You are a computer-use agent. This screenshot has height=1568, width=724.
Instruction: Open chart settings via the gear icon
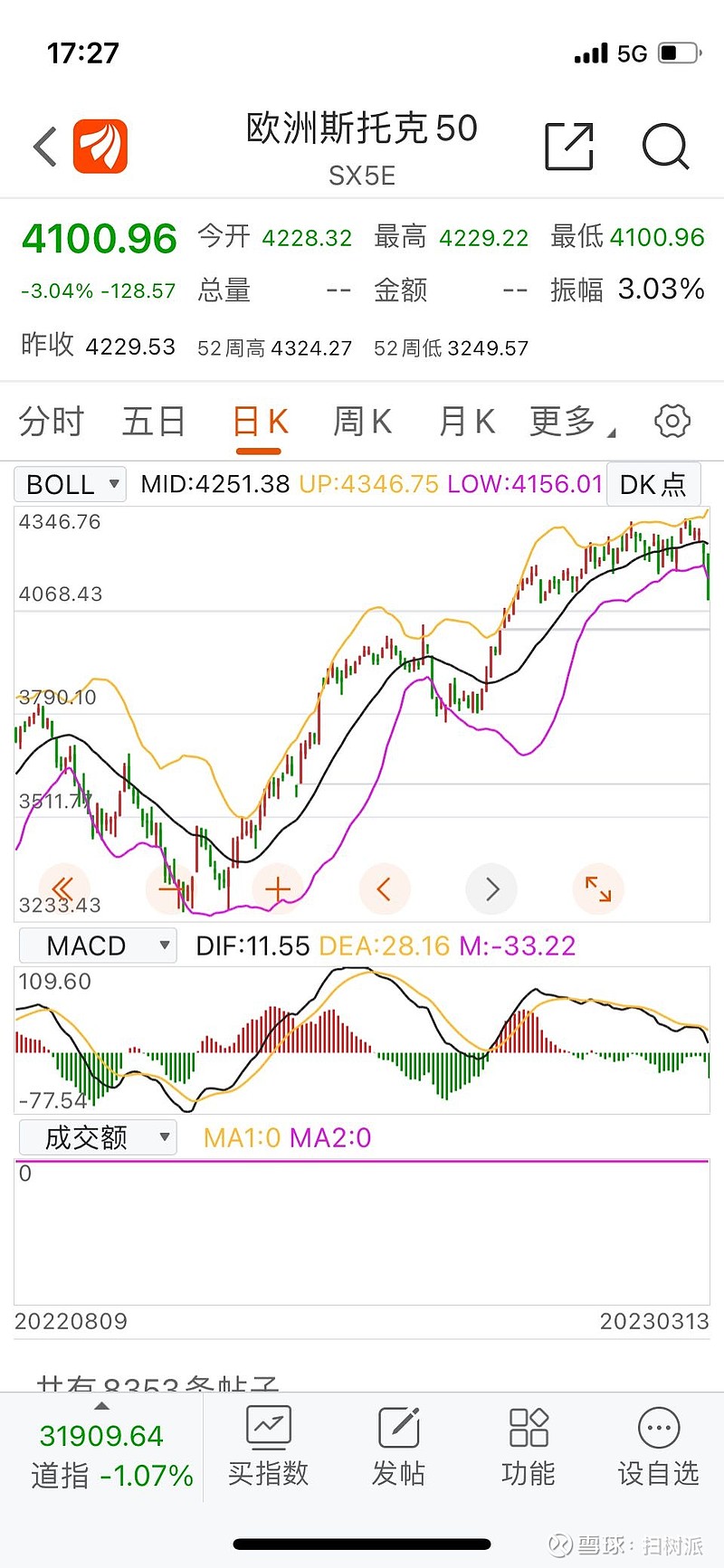[x=672, y=420]
